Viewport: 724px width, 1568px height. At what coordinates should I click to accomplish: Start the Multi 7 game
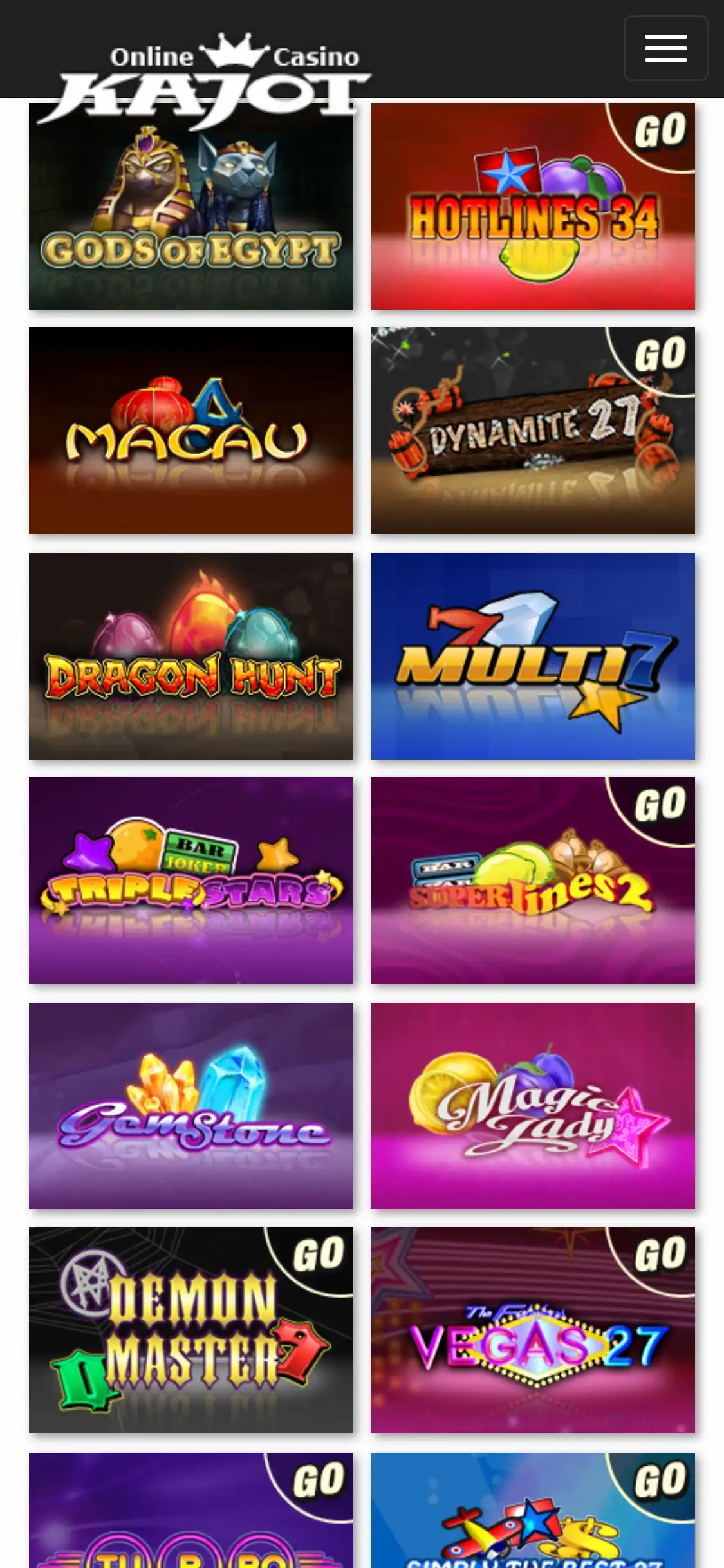pyautogui.click(x=532, y=655)
